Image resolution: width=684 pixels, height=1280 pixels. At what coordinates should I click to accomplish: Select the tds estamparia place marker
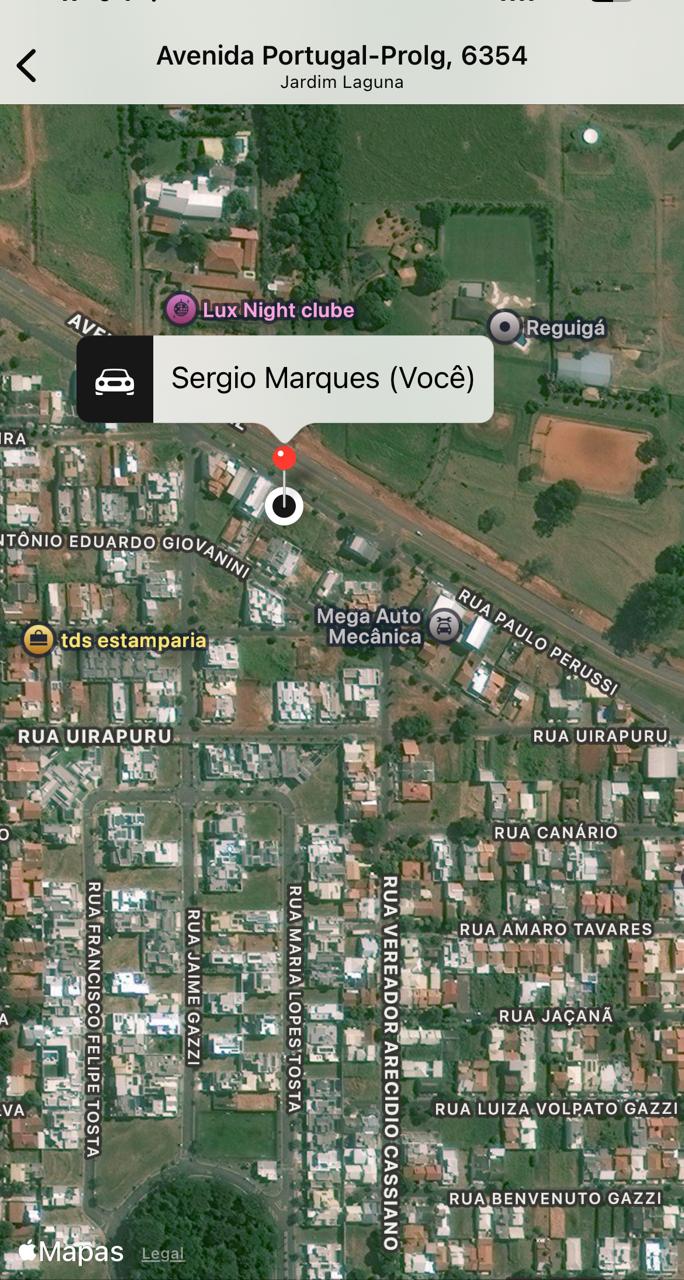[x=38, y=640]
